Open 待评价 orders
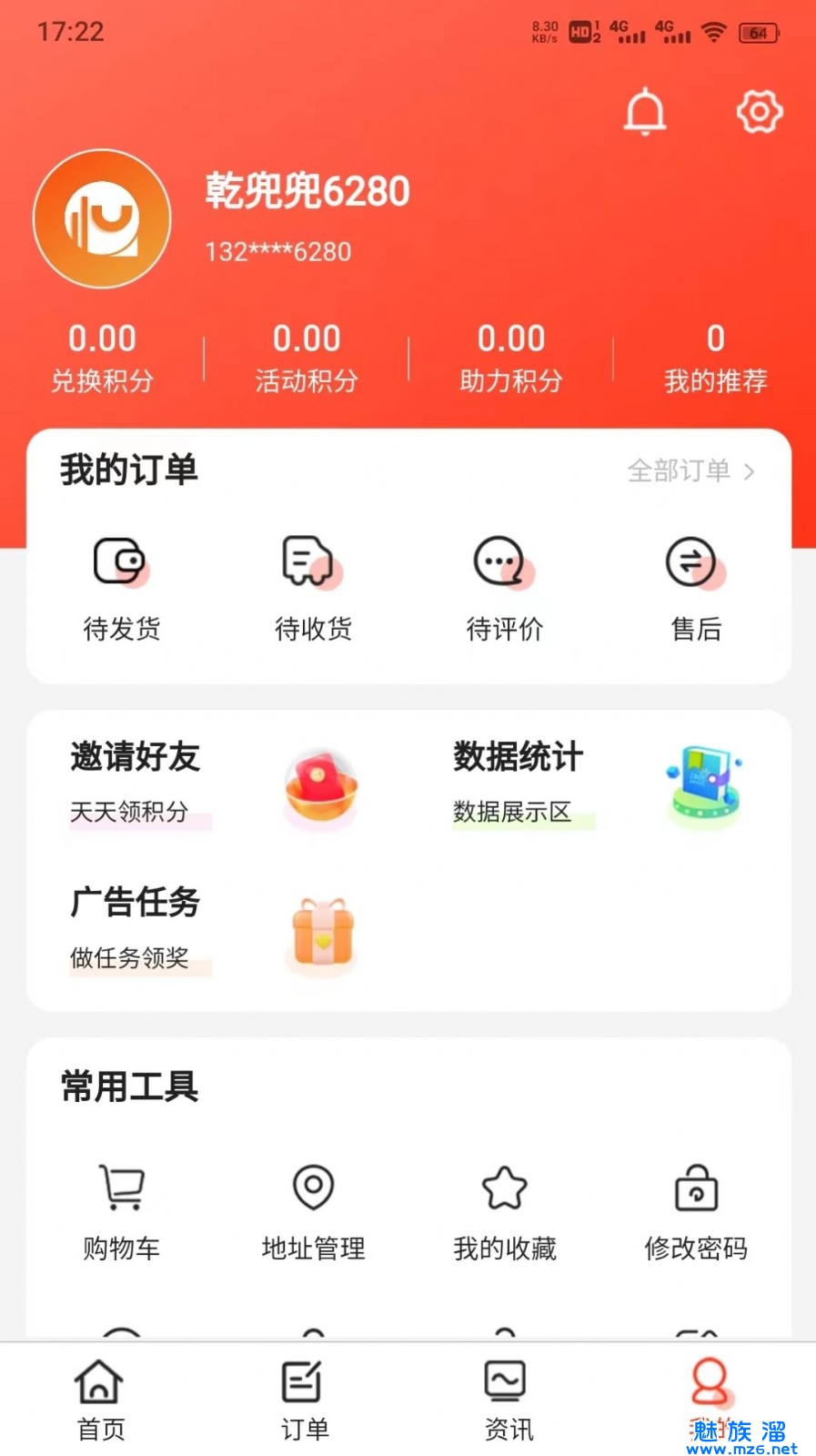816x1456 pixels. click(x=504, y=587)
